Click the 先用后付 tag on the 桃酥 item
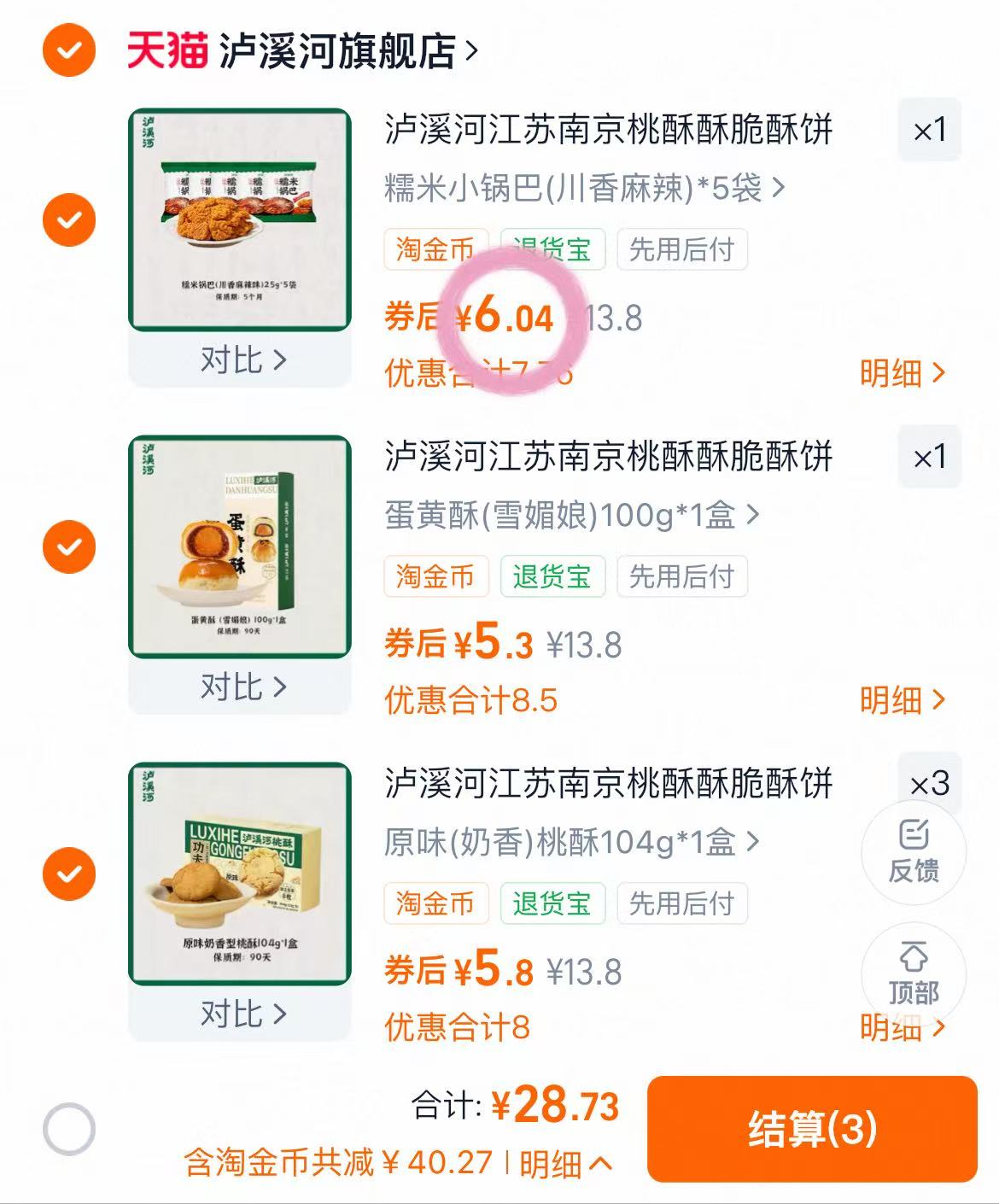The height and width of the screenshot is (1204, 999). coord(683,903)
